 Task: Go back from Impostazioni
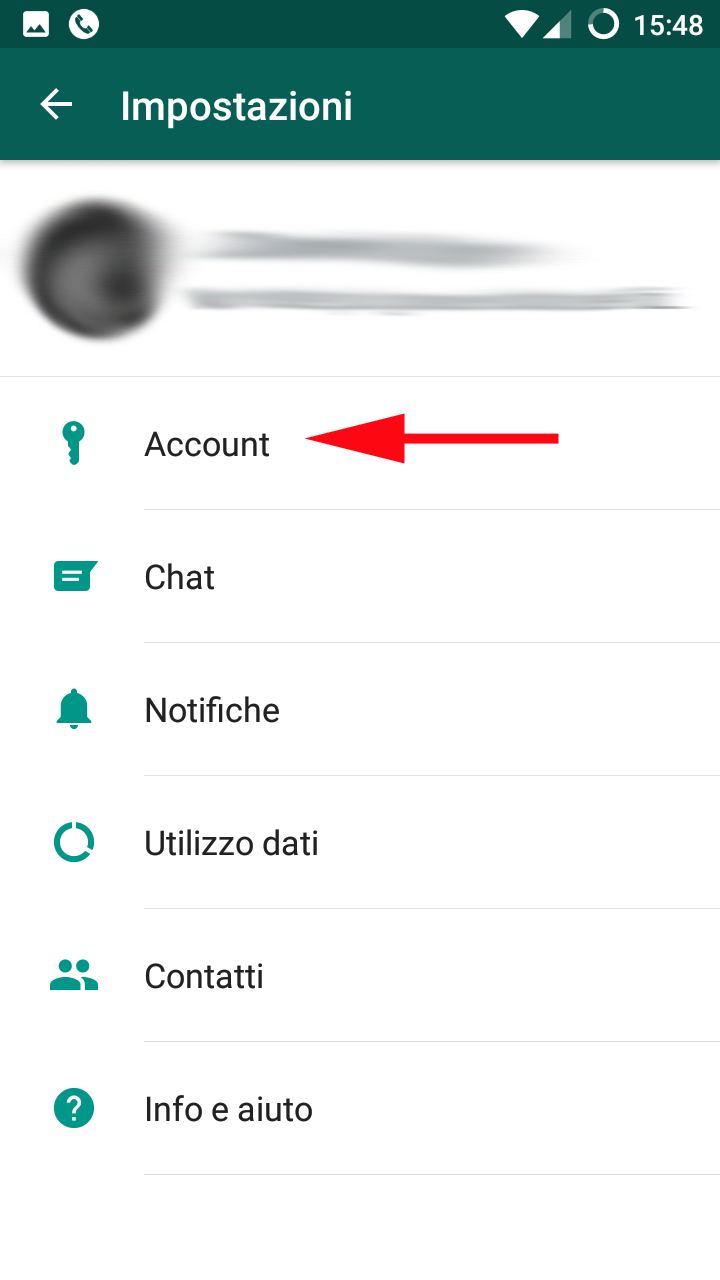coord(56,105)
